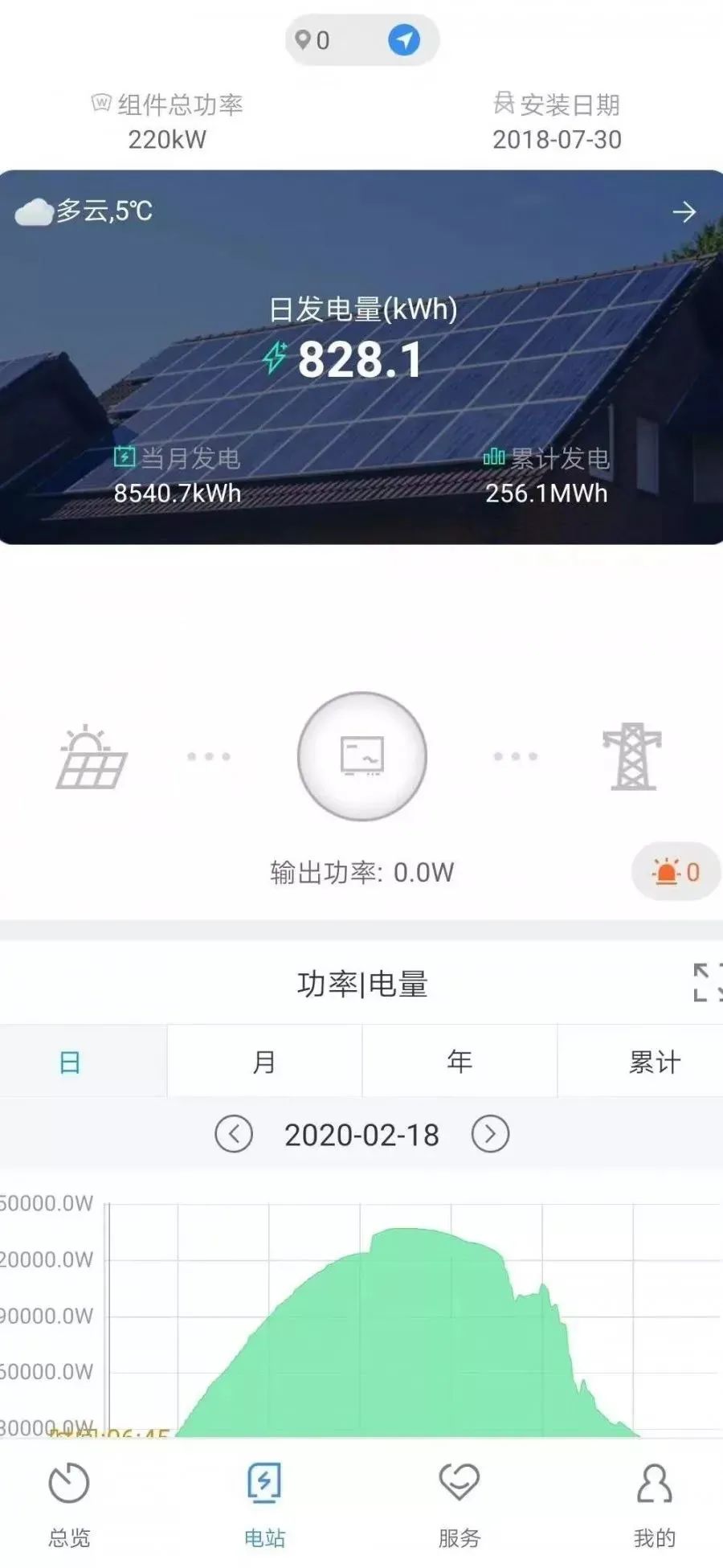Expand the 功率|电量 chart to fullscreen

[x=707, y=982]
